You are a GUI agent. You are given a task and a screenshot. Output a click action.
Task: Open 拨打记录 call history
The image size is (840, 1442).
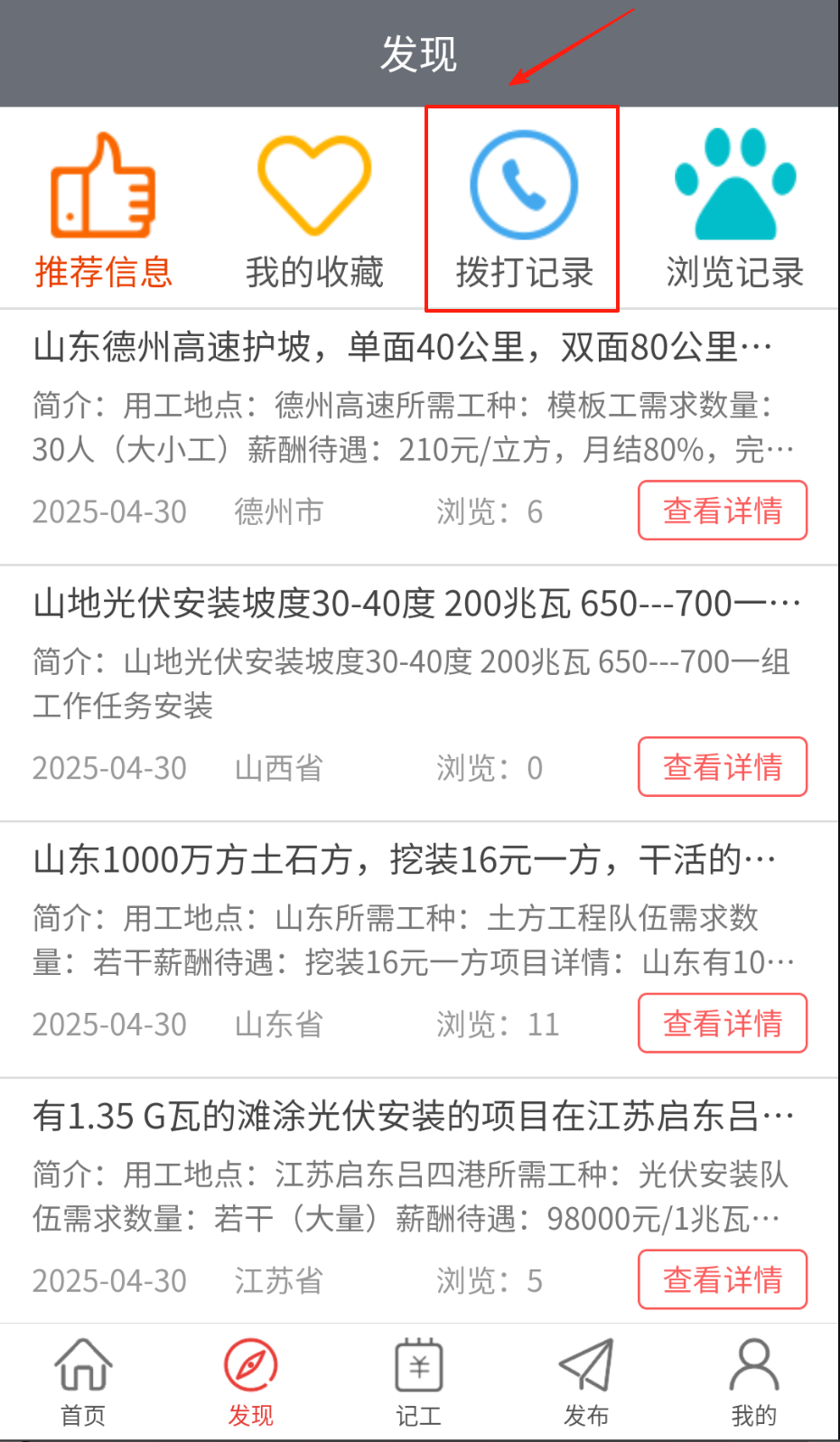pyautogui.click(x=523, y=211)
